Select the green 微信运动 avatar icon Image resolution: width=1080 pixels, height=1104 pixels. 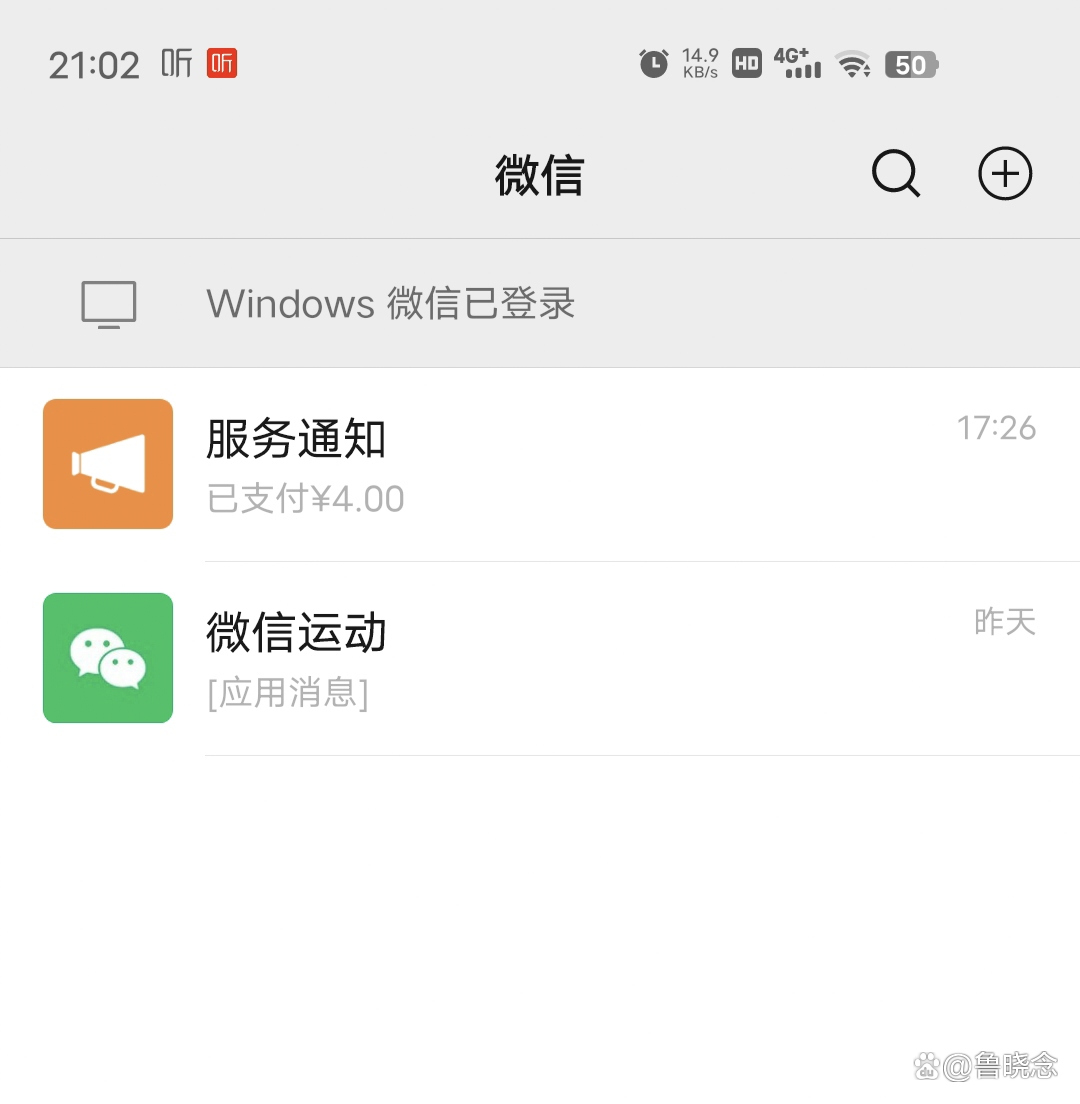tap(107, 657)
